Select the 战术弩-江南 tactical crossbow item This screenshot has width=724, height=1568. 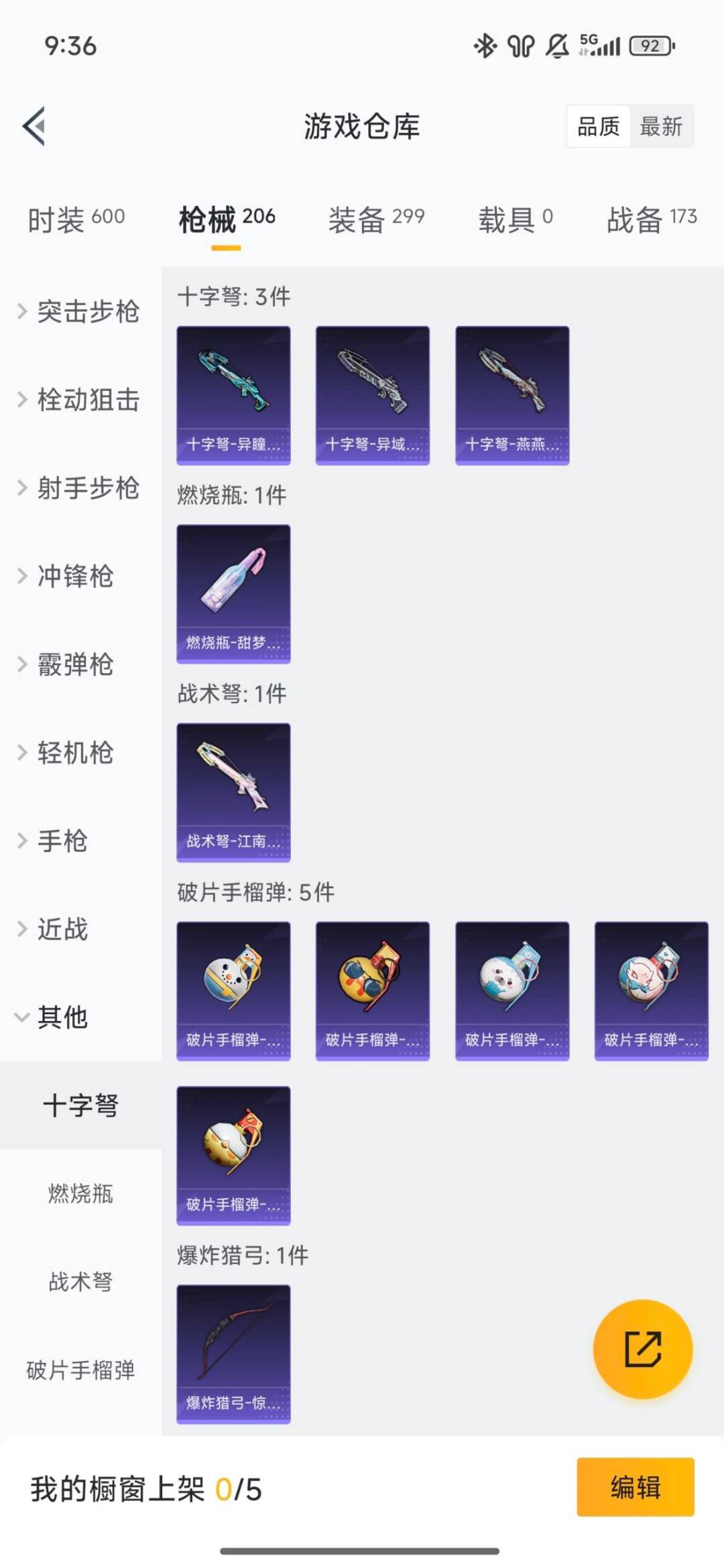point(233,791)
